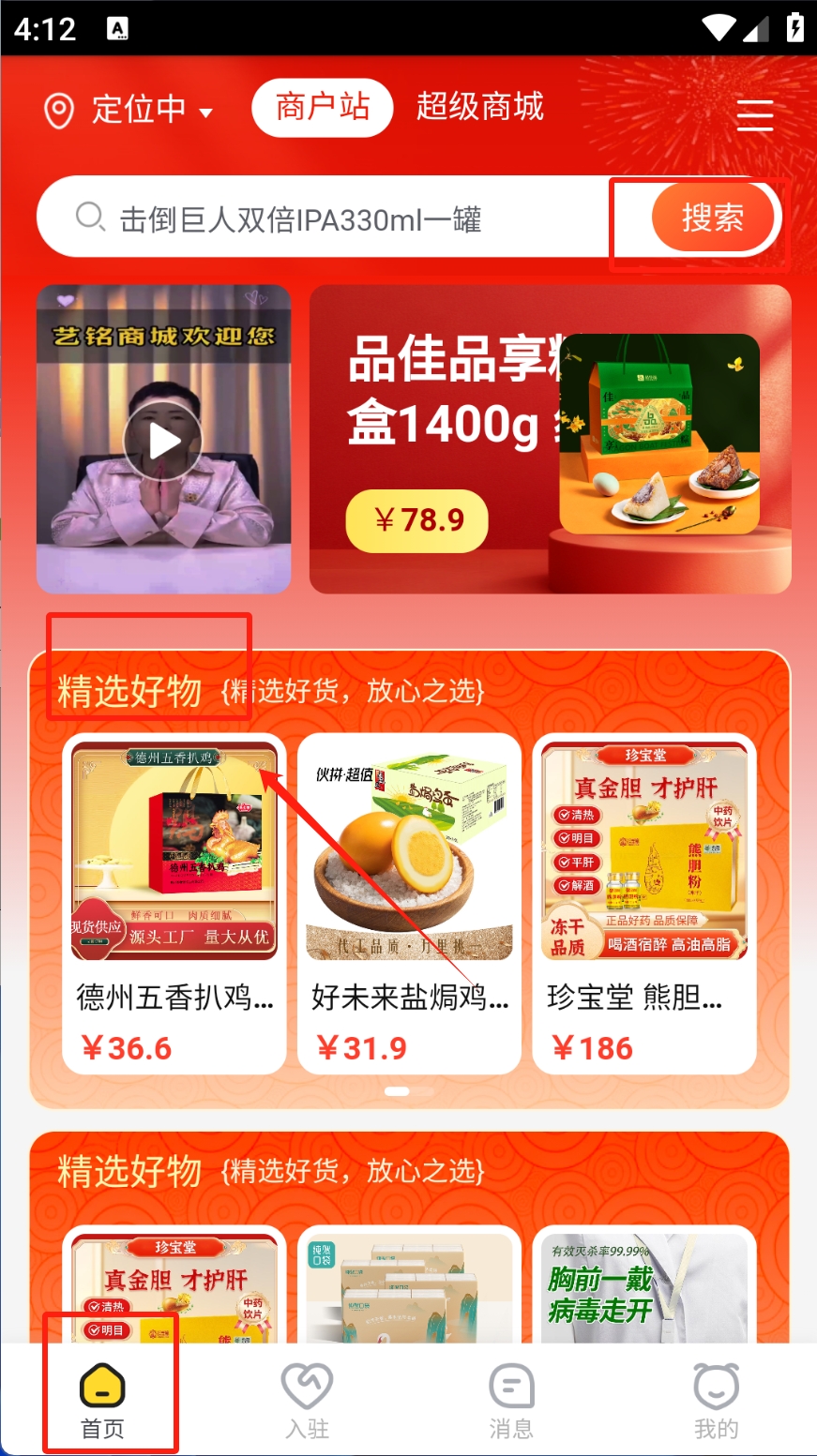View the 好未来盐焗鸡 product card
Screen dimensions: 817x1456
coord(409,903)
